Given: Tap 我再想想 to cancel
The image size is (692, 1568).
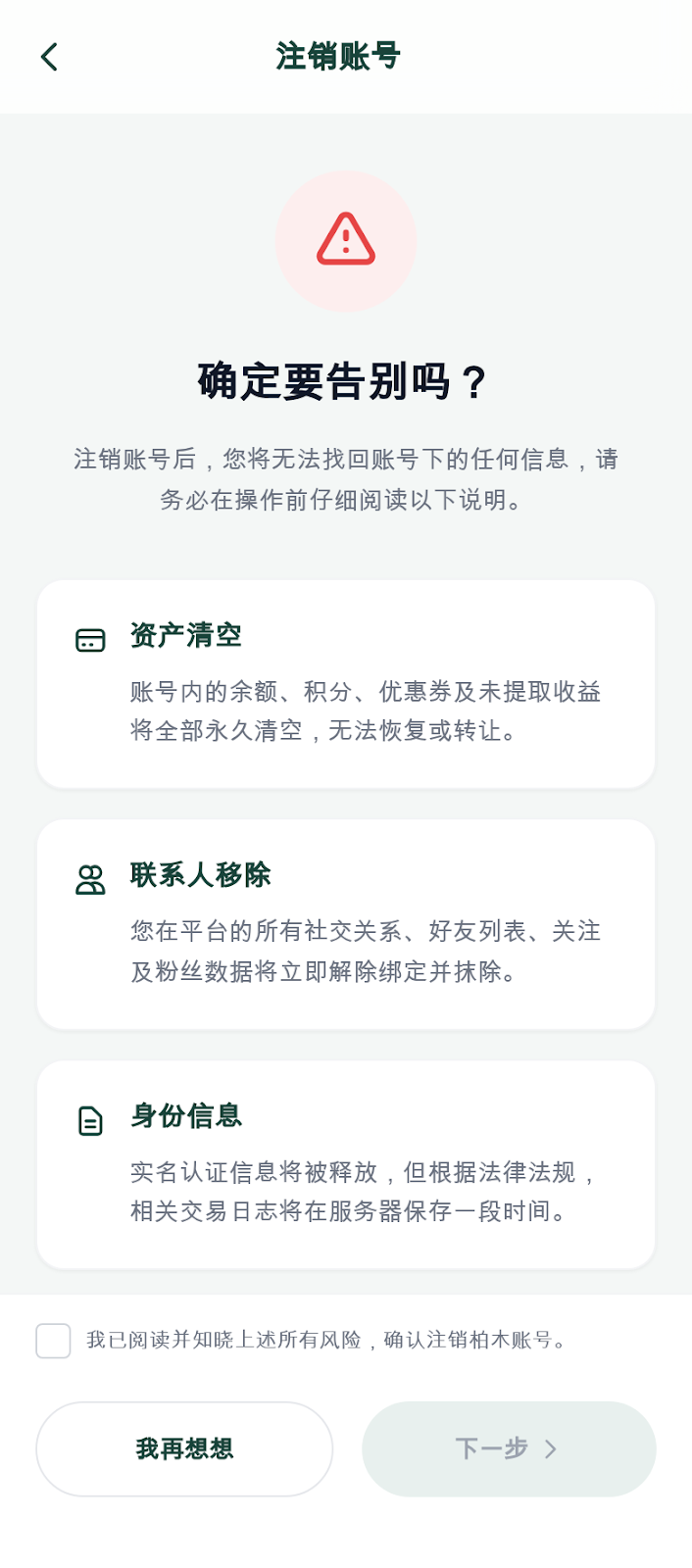Looking at the screenshot, I should click(184, 1448).
